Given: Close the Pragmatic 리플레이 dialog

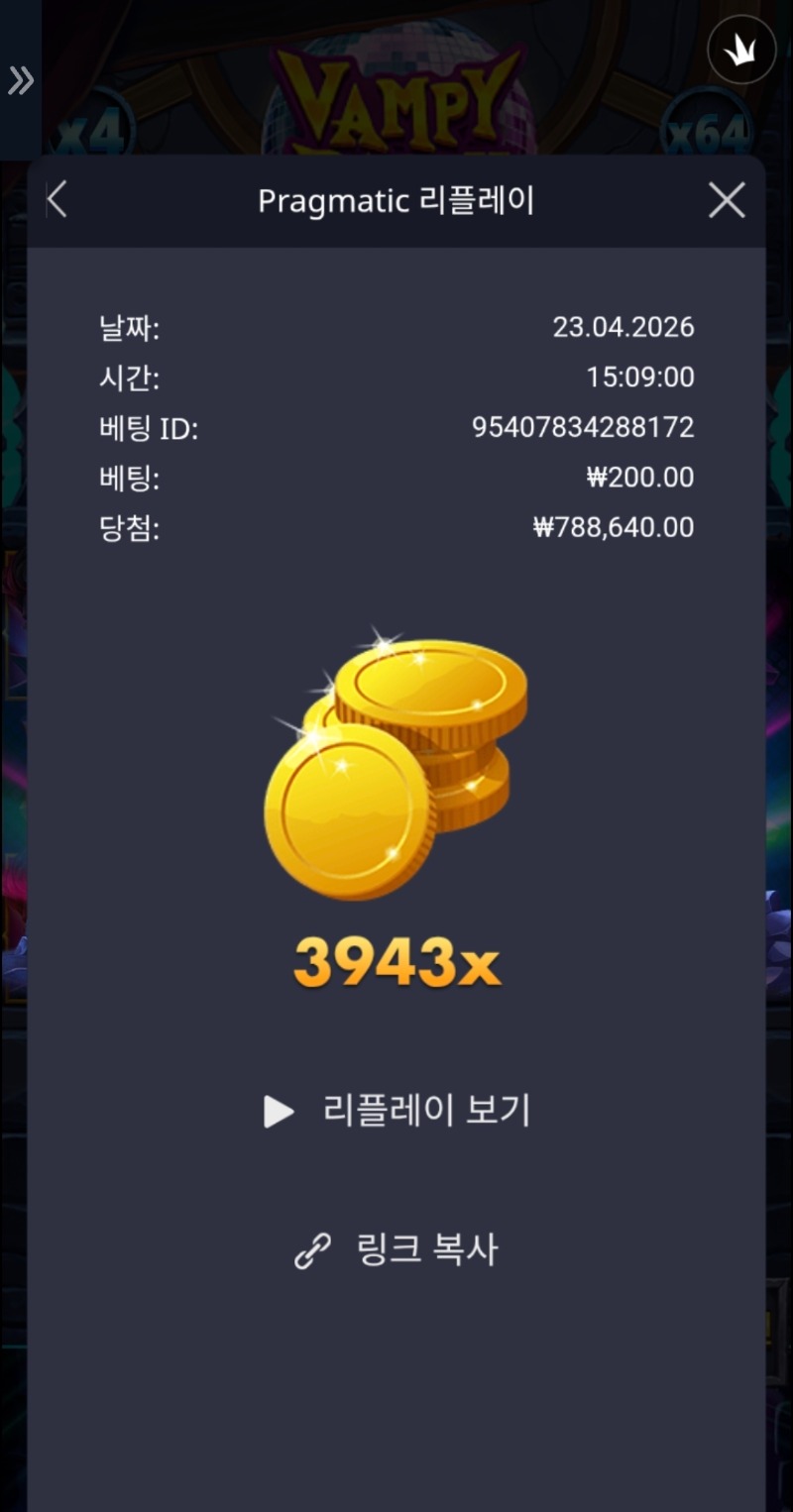Looking at the screenshot, I should [x=727, y=200].
